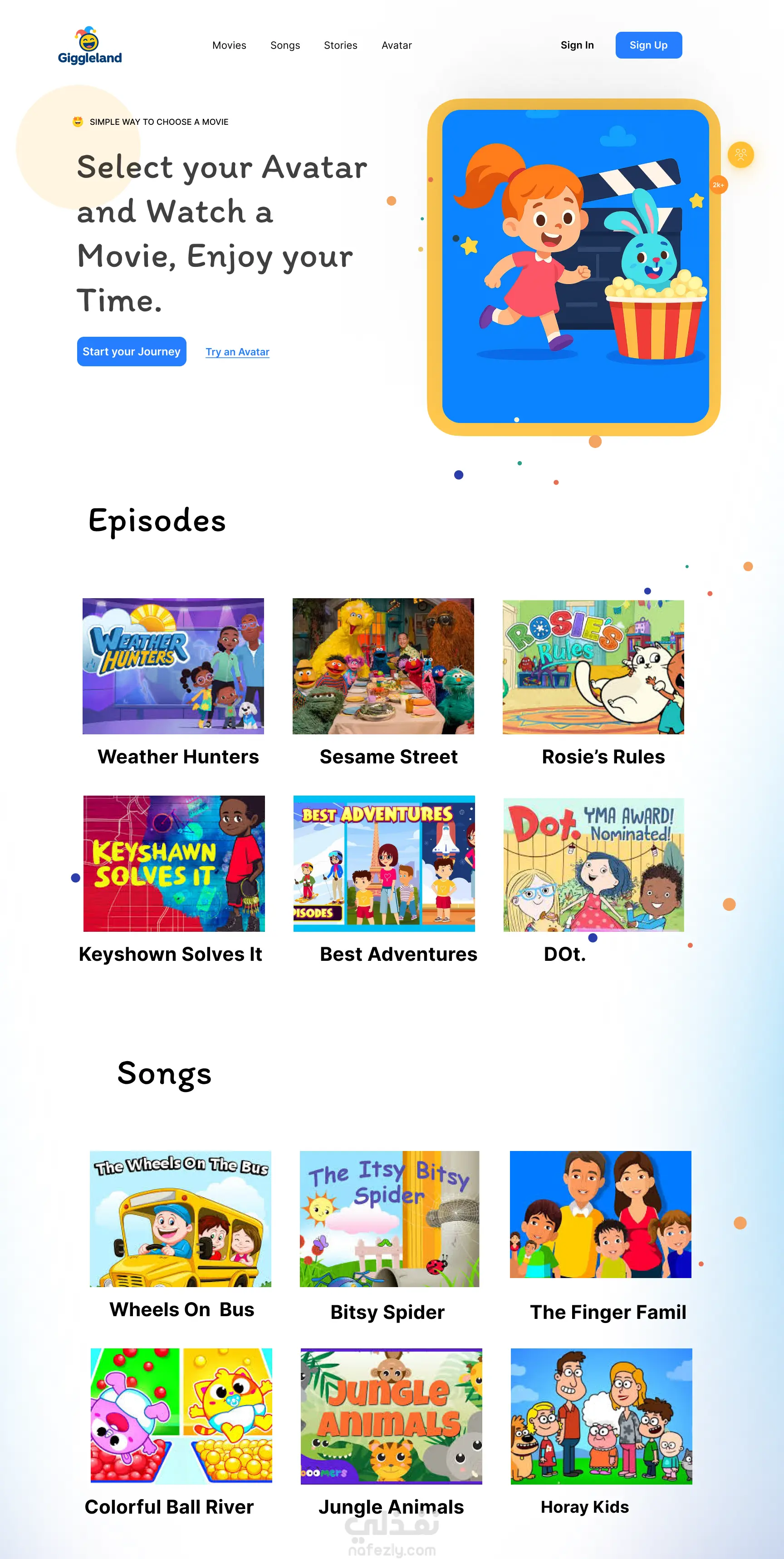
Task: Follow the Try an Avatar link
Action: [237, 352]
